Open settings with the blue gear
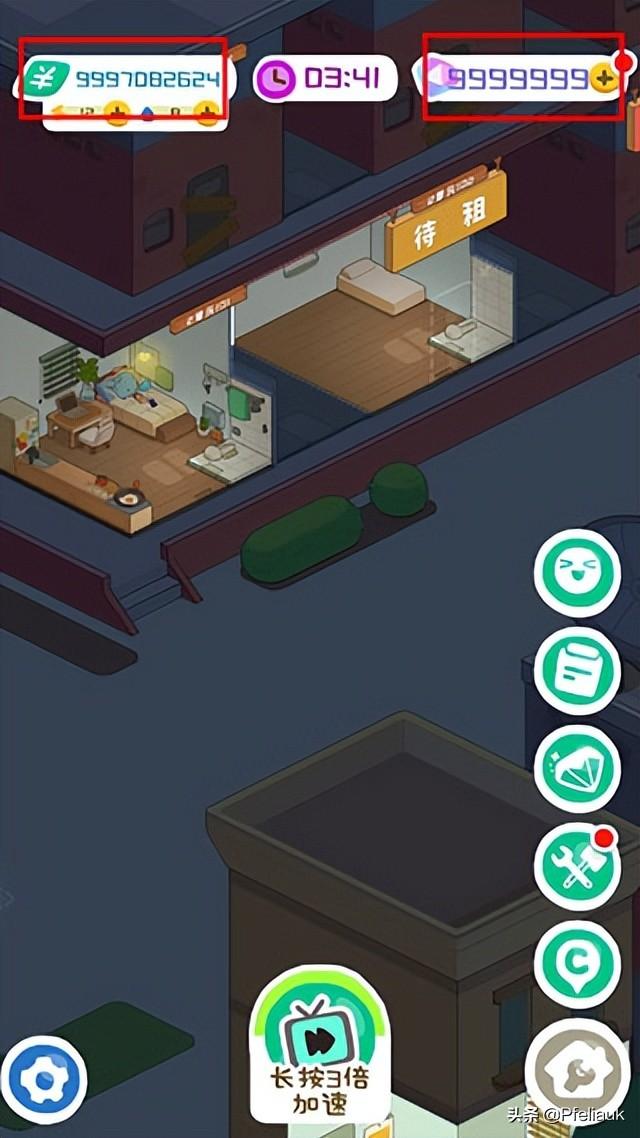The height and width of the screenshot is (1138, 640). pyautogui.click(x=43, y=1080)
